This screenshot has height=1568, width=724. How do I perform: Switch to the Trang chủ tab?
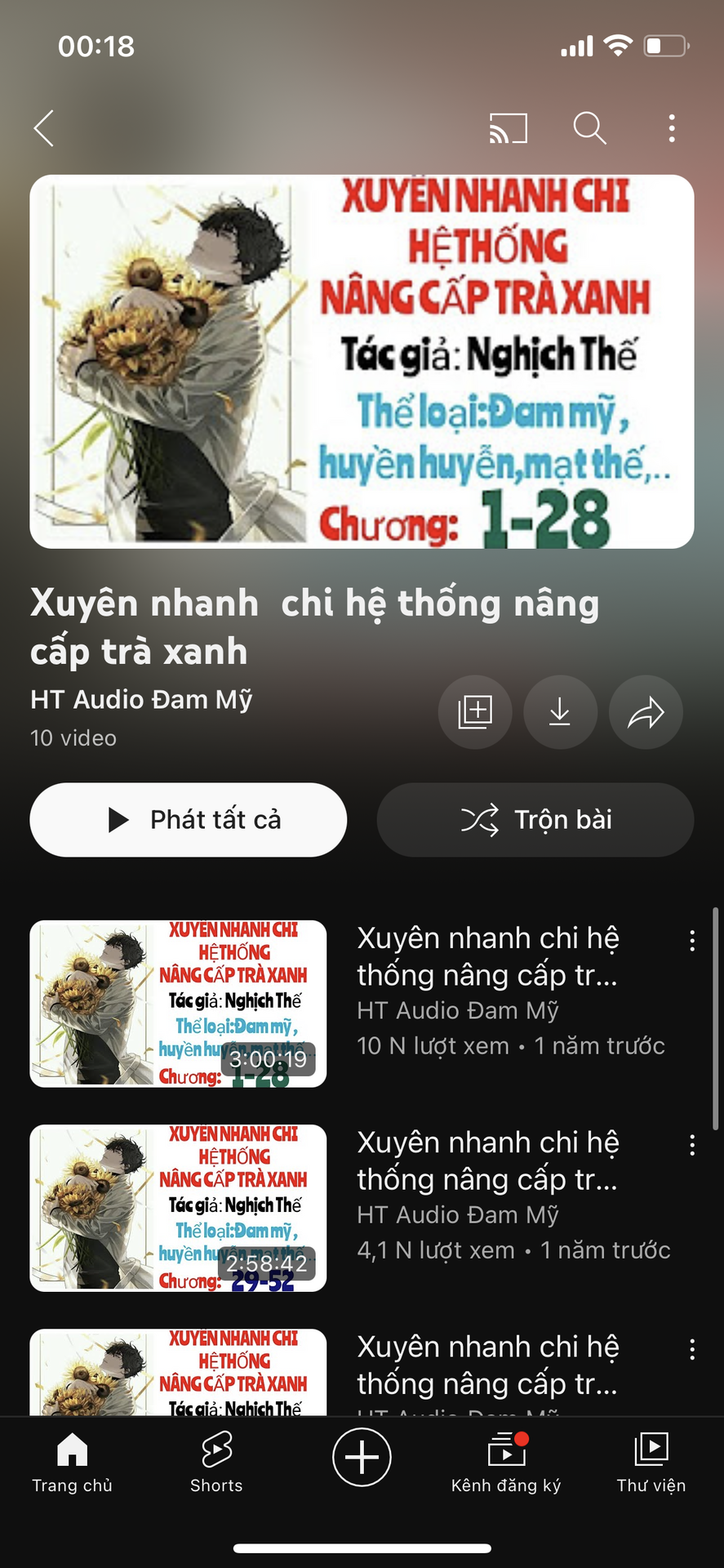click(72, 1462)
